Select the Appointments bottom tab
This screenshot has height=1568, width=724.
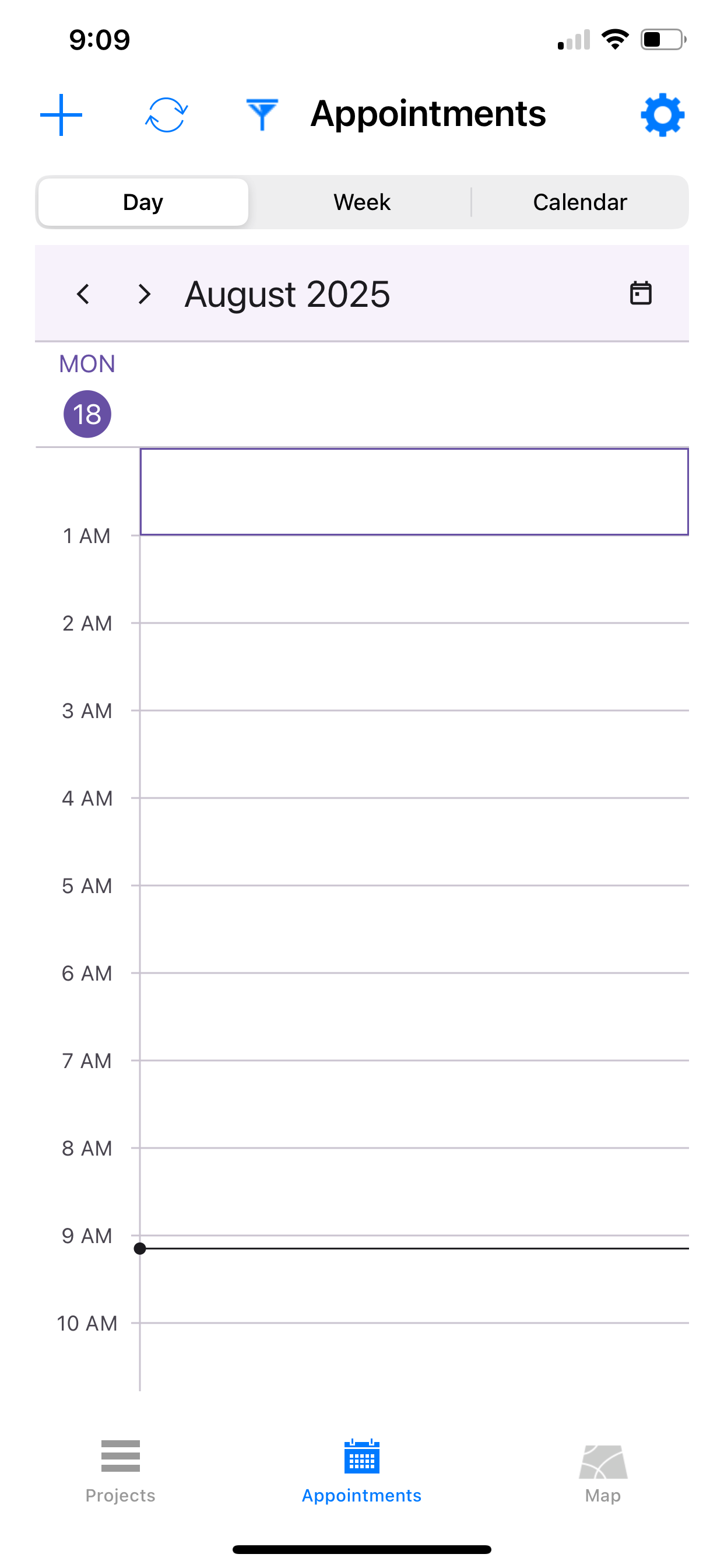(x=361, y=1470)
